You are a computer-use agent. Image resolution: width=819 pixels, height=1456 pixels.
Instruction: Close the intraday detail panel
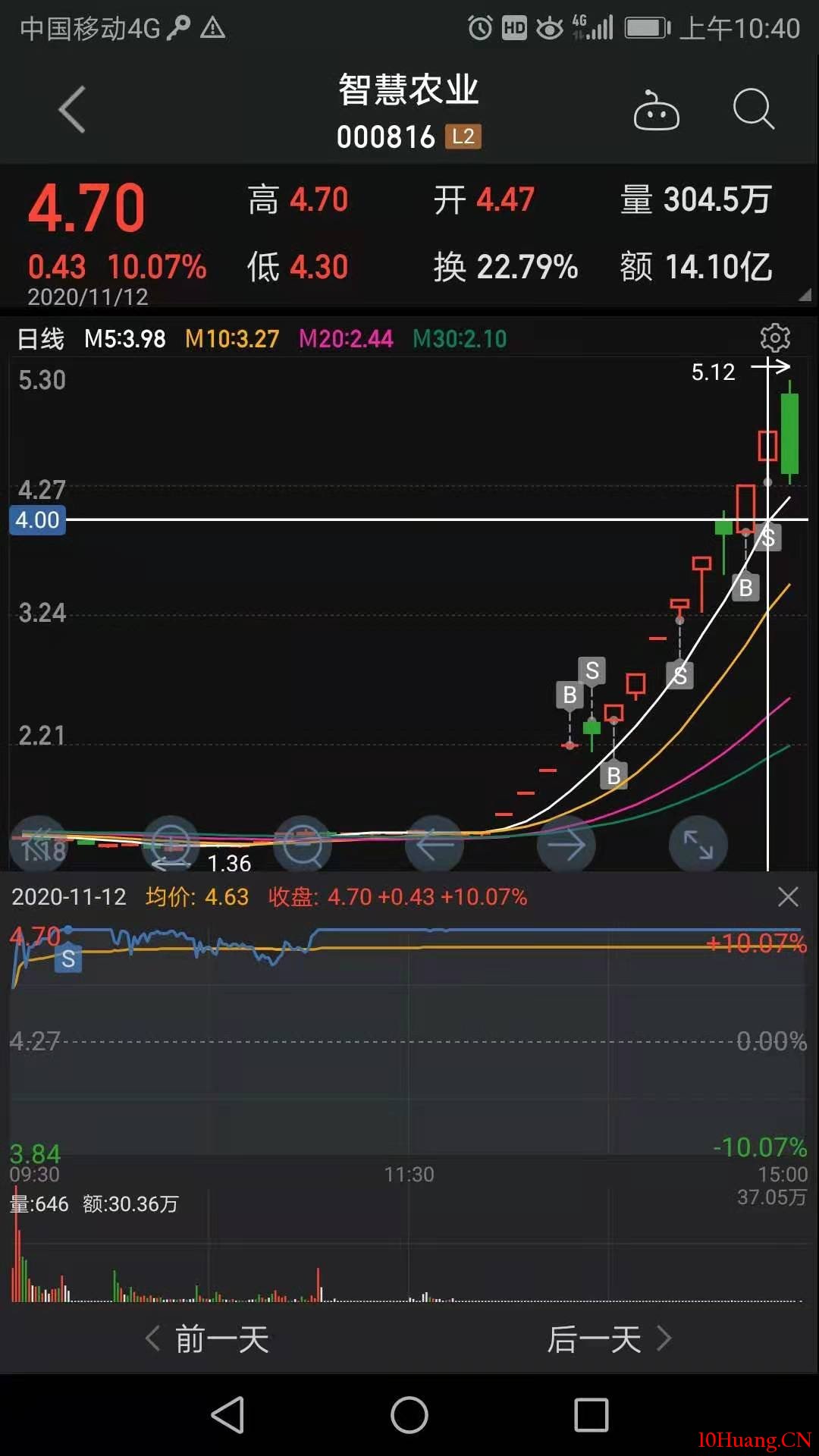(x=789, y=897)
